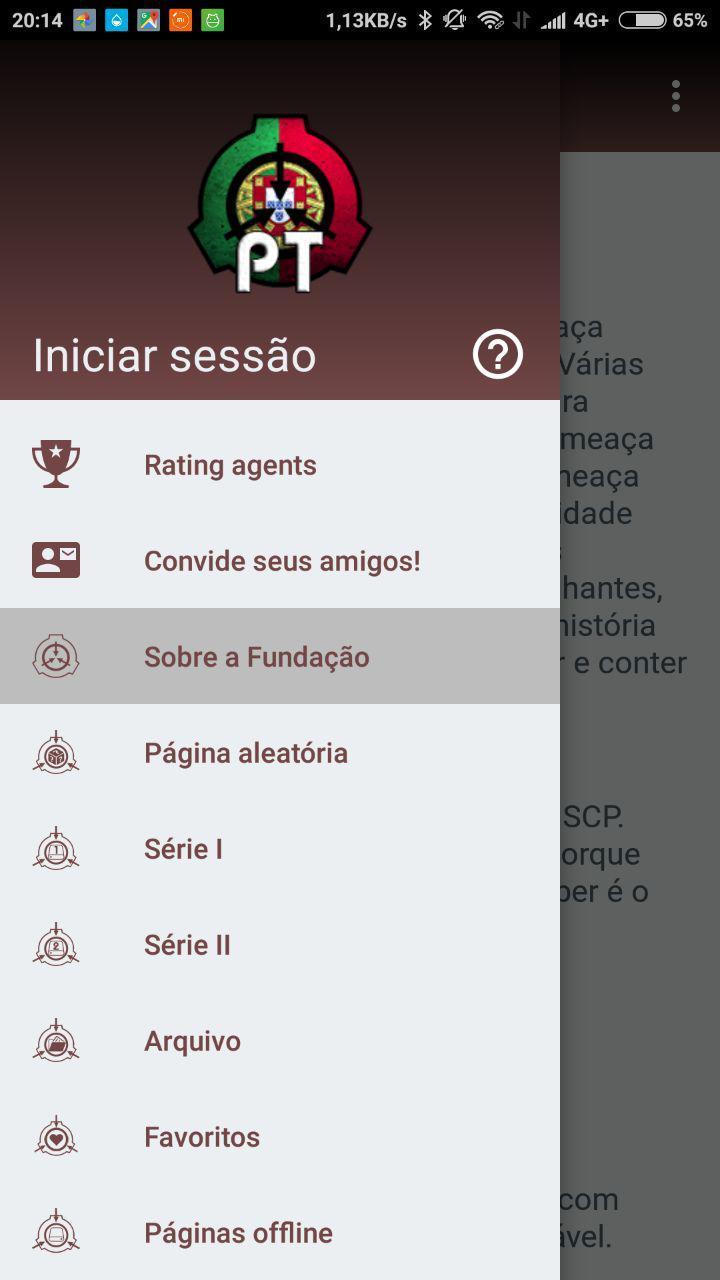Open Rating agents
This screenshot has height=1280, width=720.
230,465
